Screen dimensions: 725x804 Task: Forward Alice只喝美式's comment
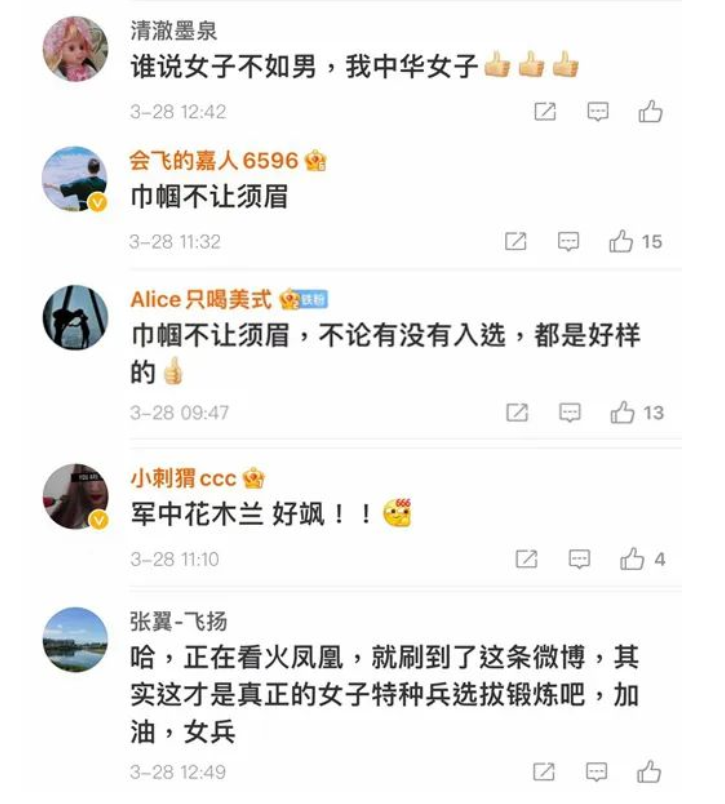point(517,412)
